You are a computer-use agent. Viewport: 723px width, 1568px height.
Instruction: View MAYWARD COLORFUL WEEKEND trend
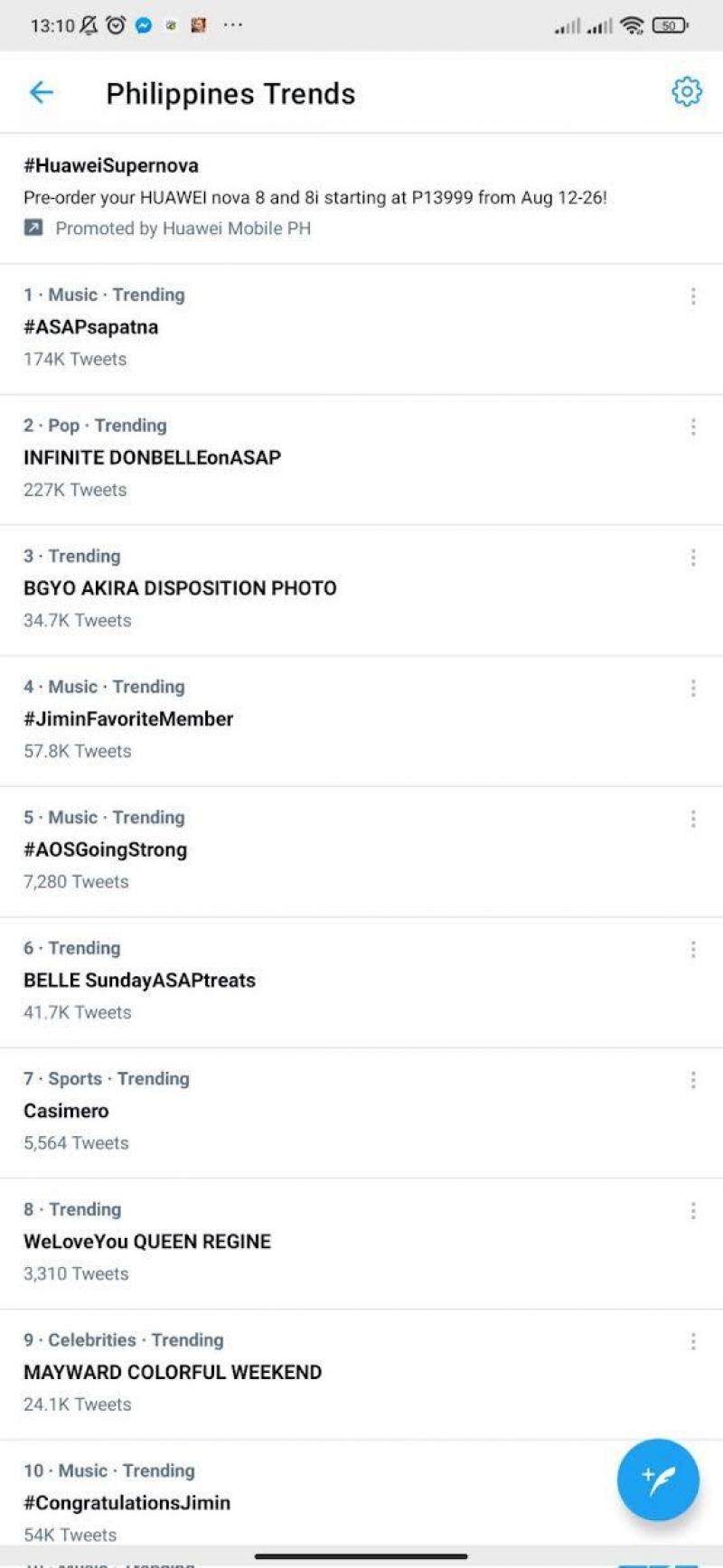pos(173,1372)
